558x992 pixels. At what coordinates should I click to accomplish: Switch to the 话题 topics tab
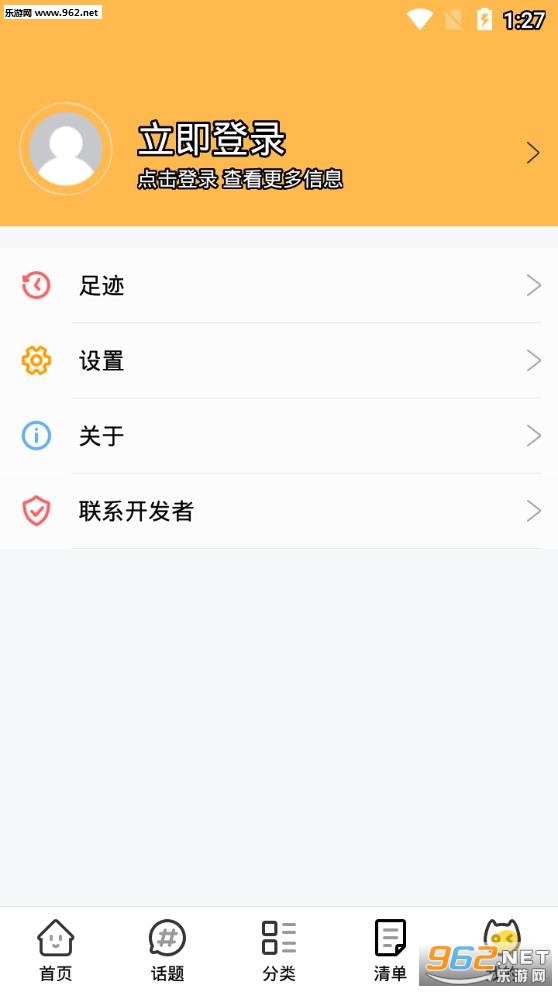pyautogui.click(x=167, y=950)
